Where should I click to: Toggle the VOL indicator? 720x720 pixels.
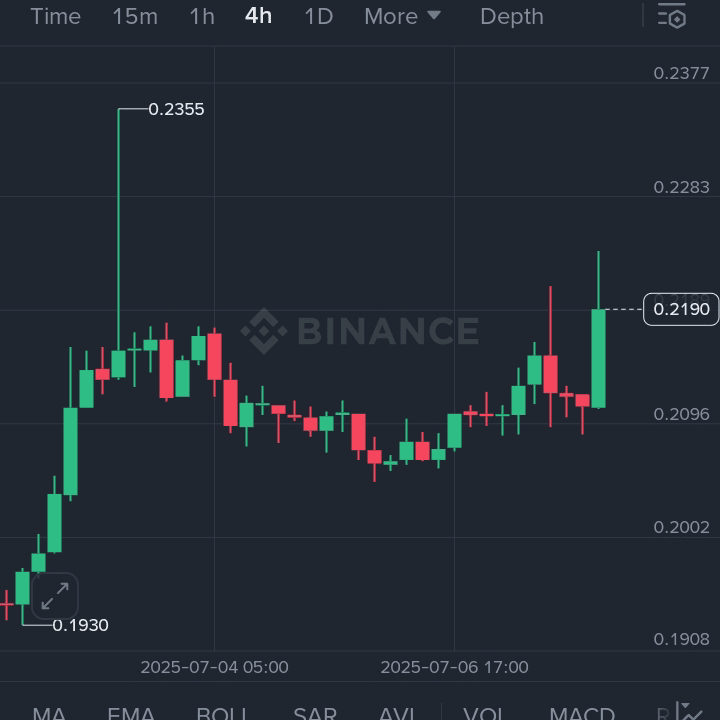click(485, 712)
